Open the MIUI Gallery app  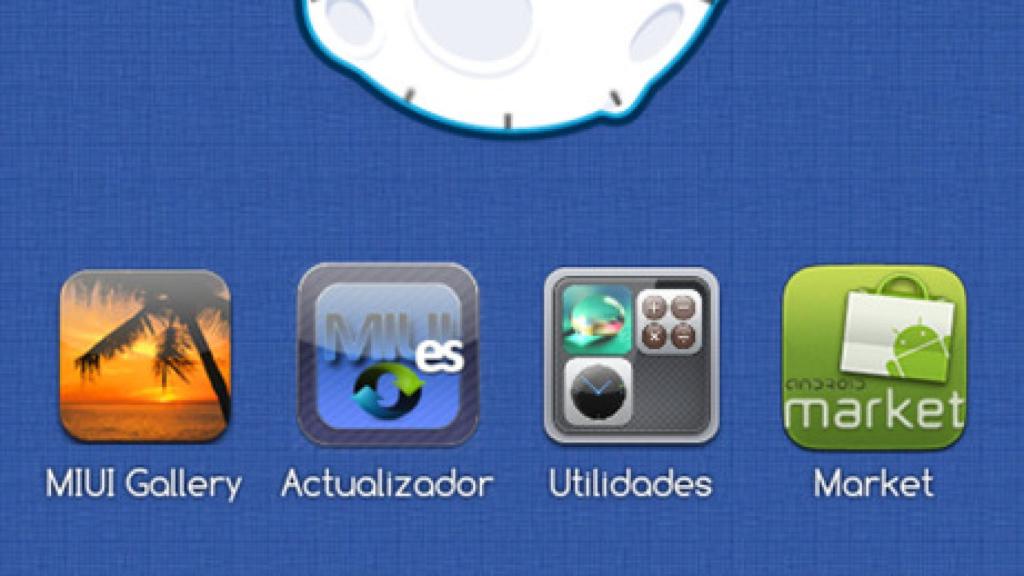145,357
